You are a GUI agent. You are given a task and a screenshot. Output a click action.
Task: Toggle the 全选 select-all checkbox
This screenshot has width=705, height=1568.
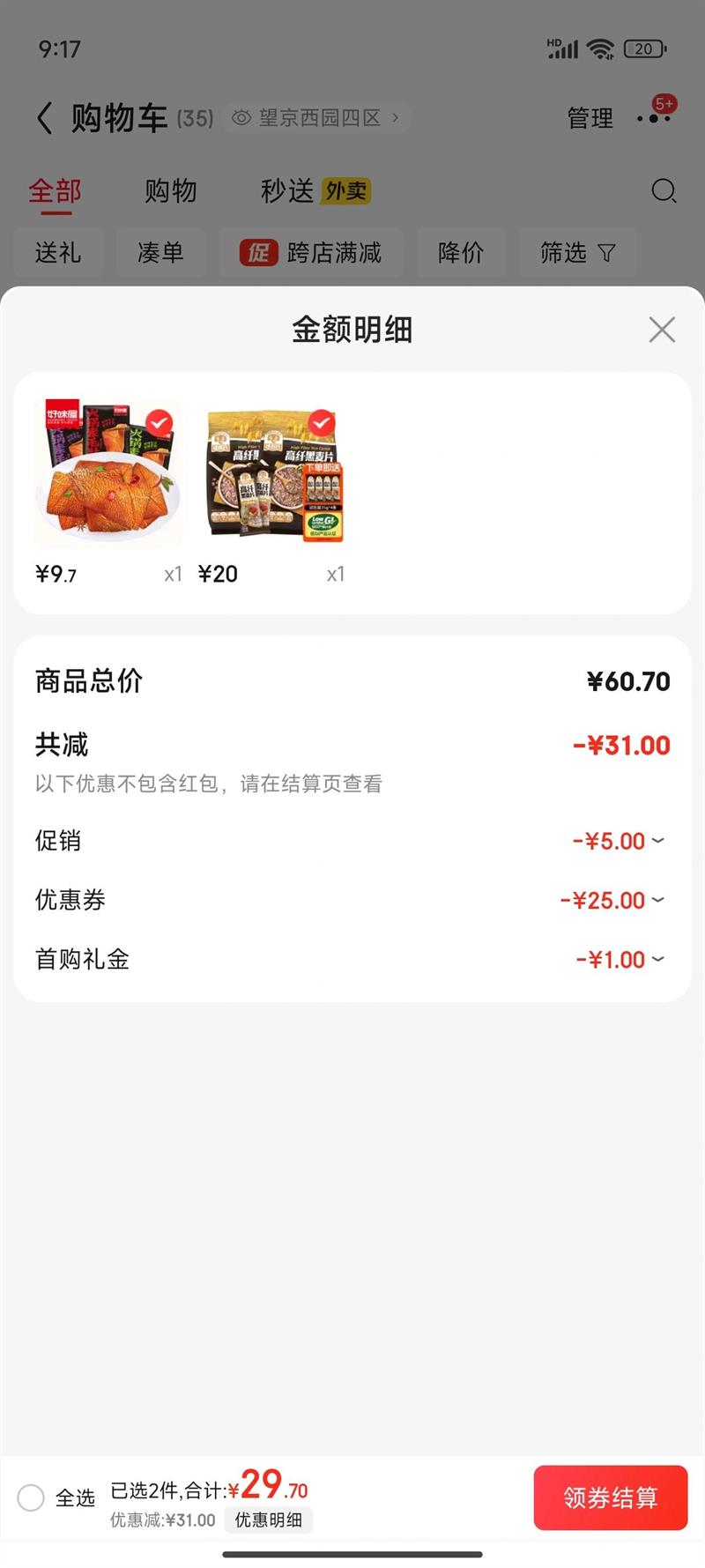(x=31, y=1497)
